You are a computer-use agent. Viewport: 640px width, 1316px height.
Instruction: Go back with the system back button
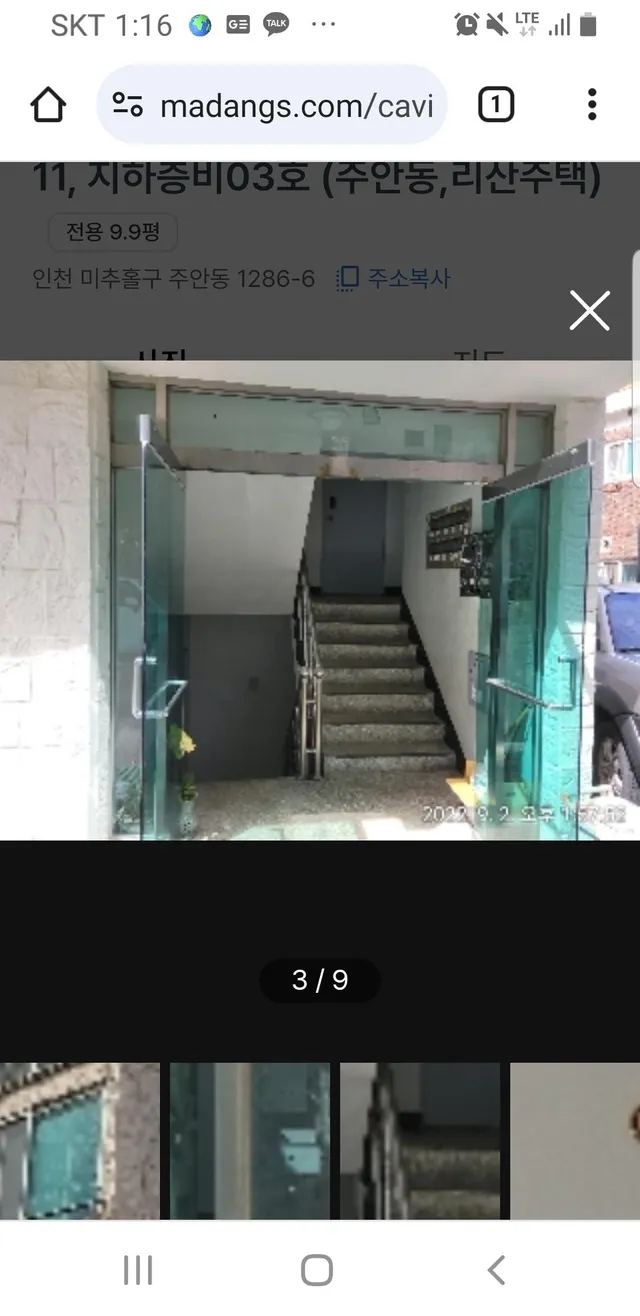point(496,1270)
